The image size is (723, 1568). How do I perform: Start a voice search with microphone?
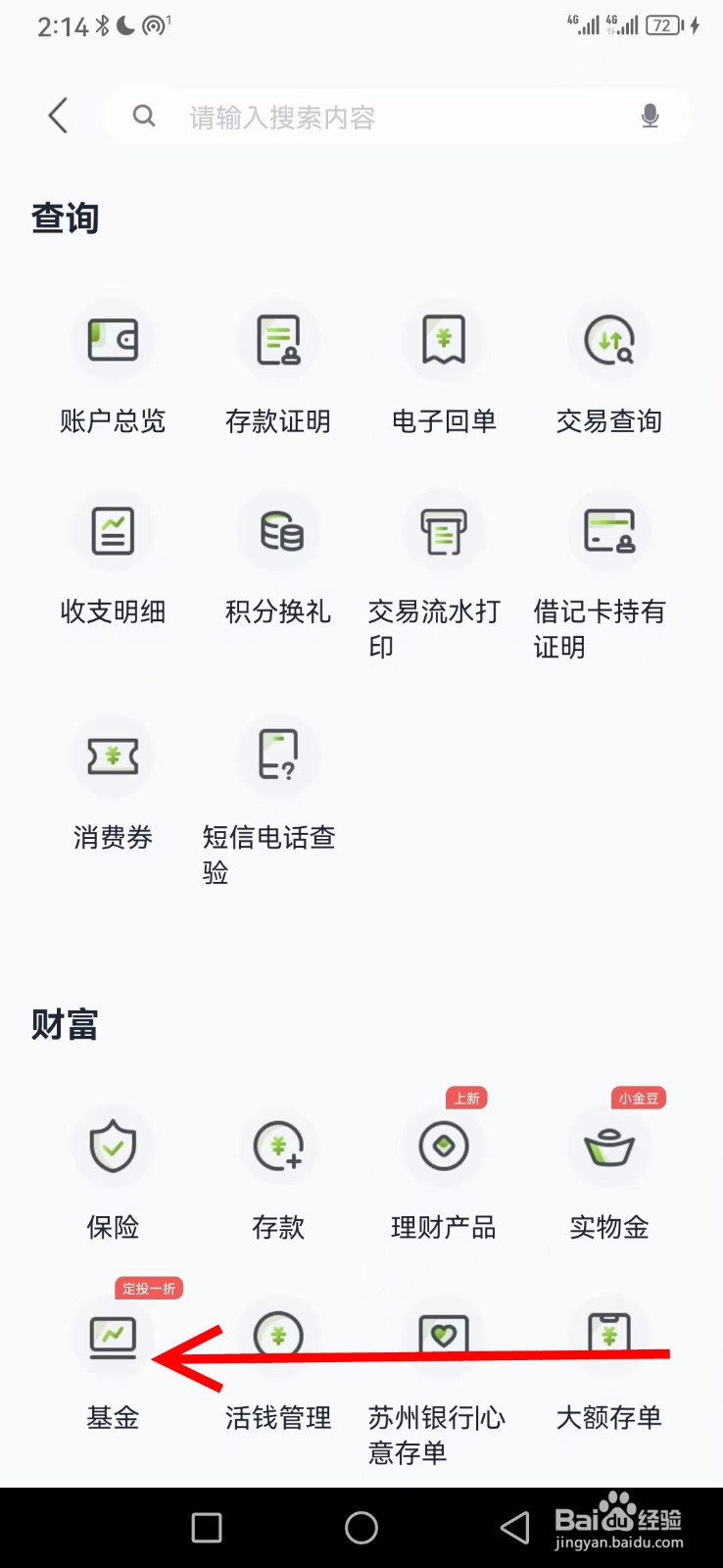point(650,116)
